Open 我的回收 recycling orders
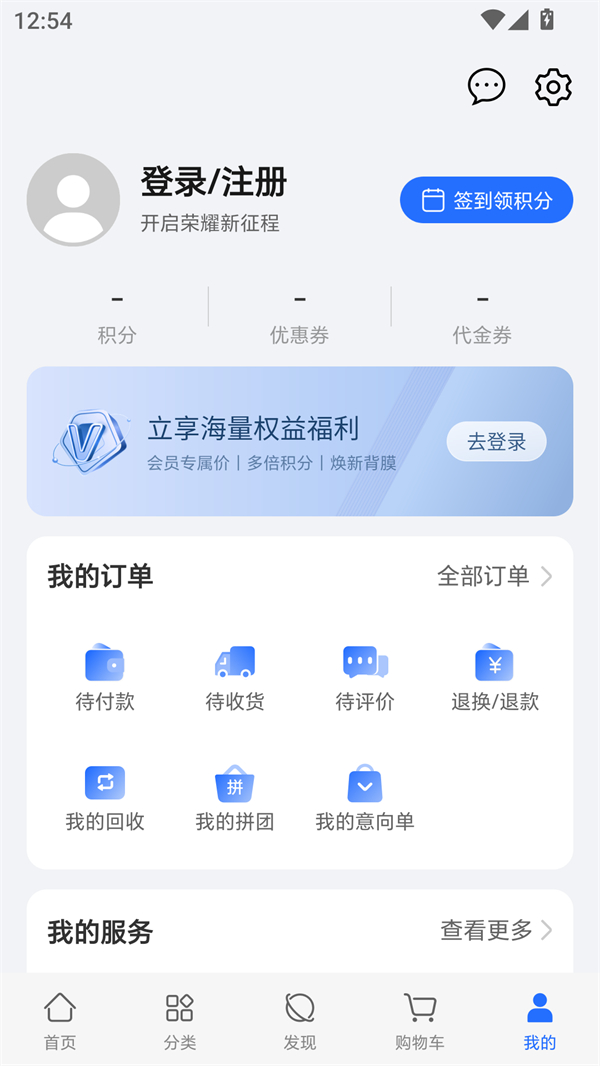Image resolution: width=600 pixels, height=1066 pixels. [105, 798]
